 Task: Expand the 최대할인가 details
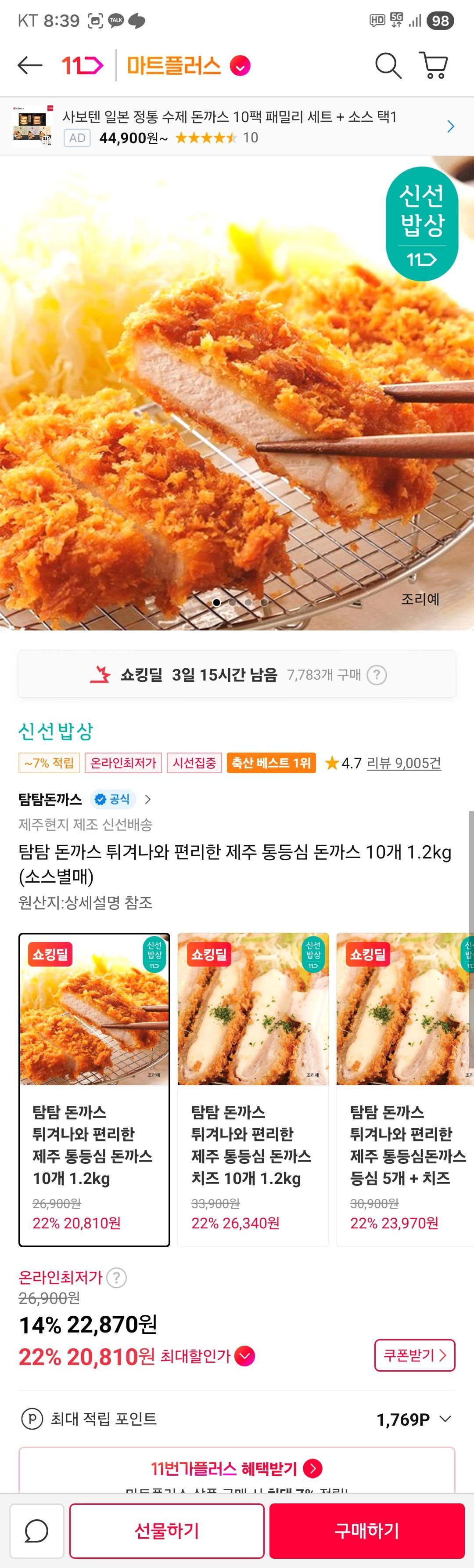245,1356
